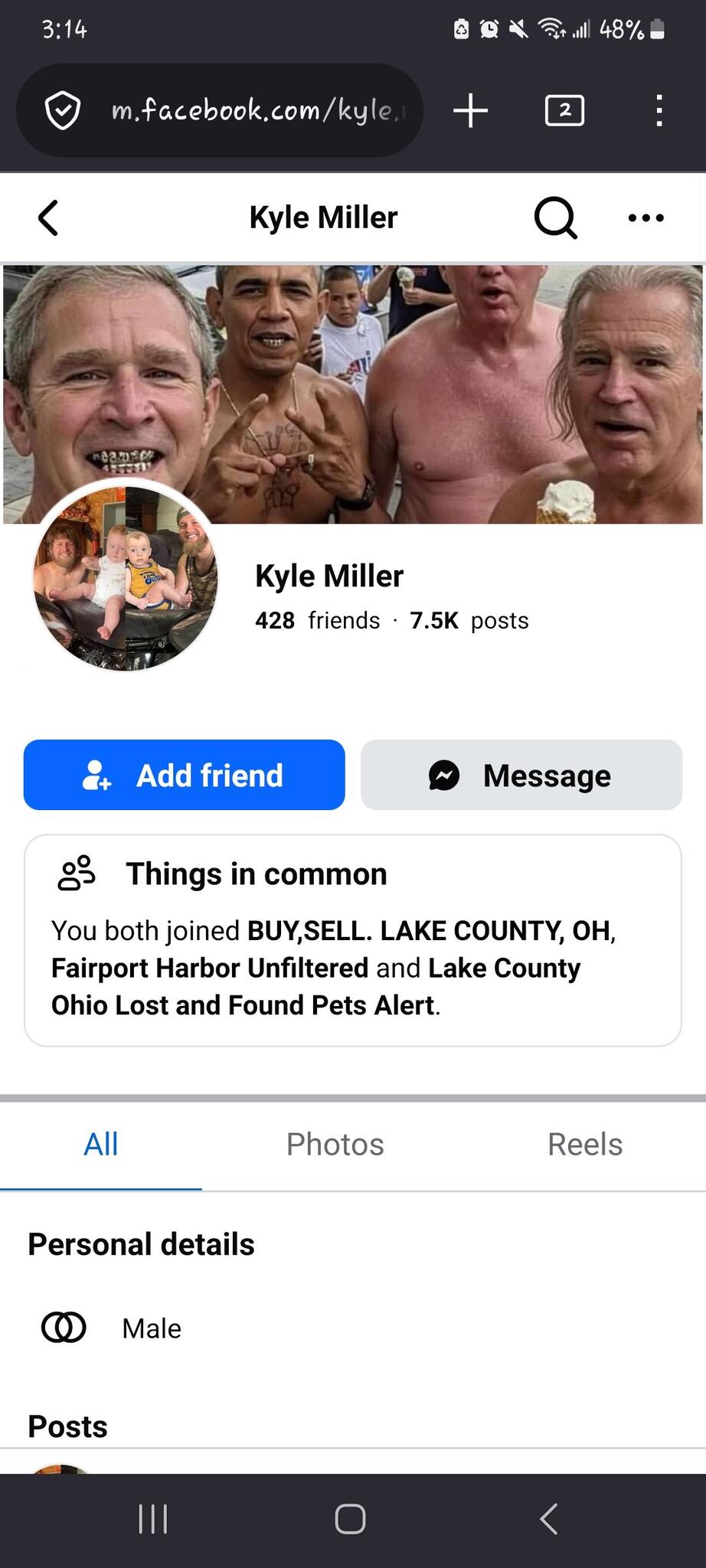Send a friend request with Add friend
Image resolution: width=706 pixels, height=1568 pixels.
click(x=185, y=775)
